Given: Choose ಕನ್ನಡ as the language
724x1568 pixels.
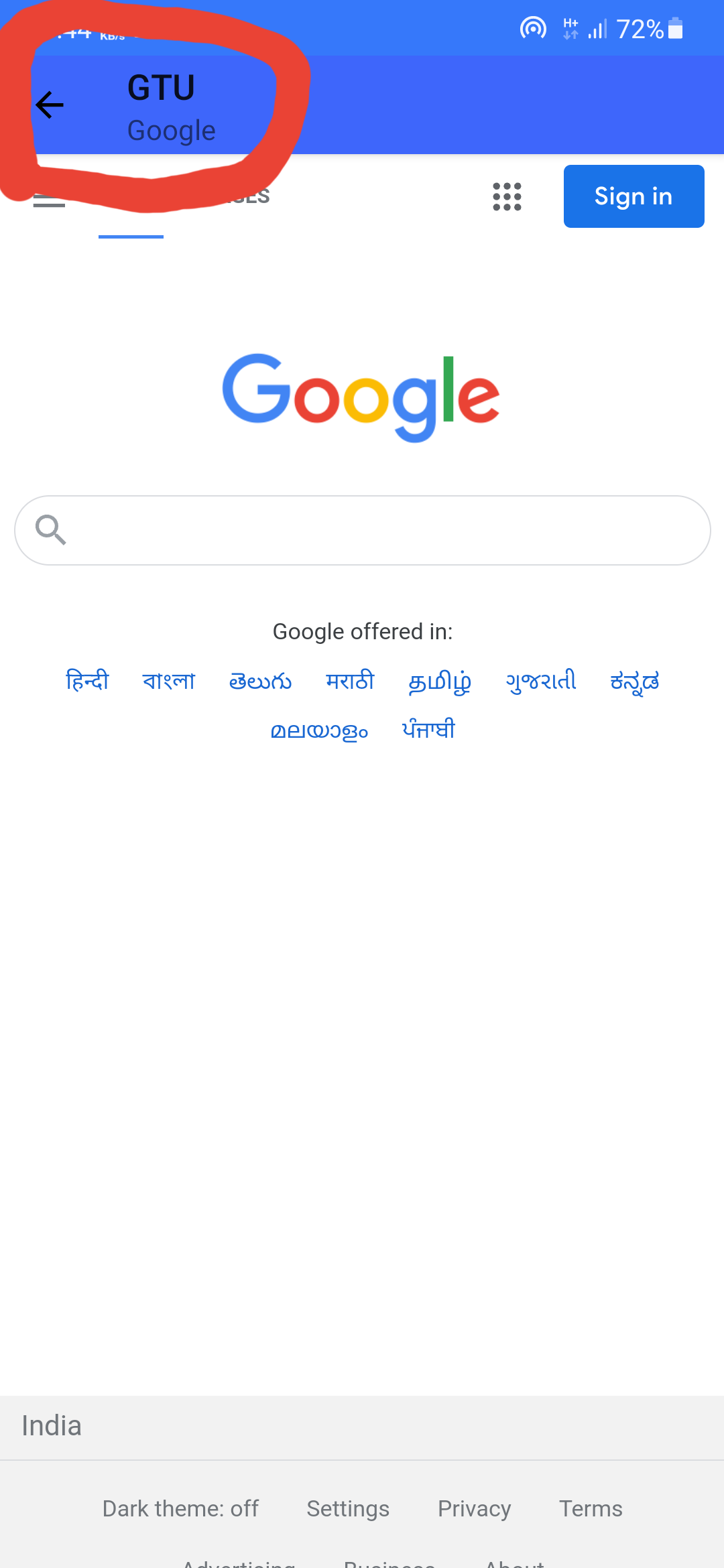Looking at the screenshot, I should (x=635, y=681).
